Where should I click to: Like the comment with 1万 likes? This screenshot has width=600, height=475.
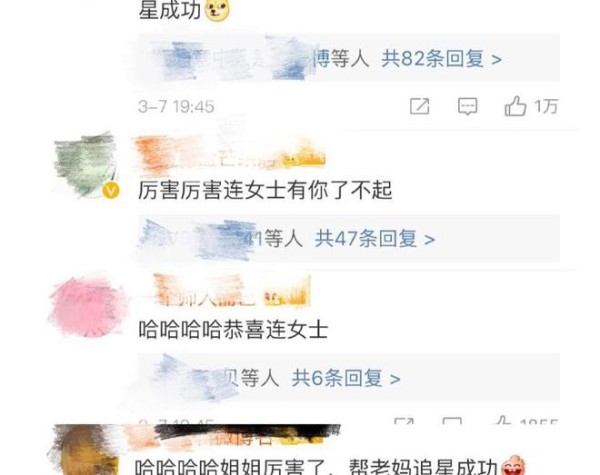516,106
